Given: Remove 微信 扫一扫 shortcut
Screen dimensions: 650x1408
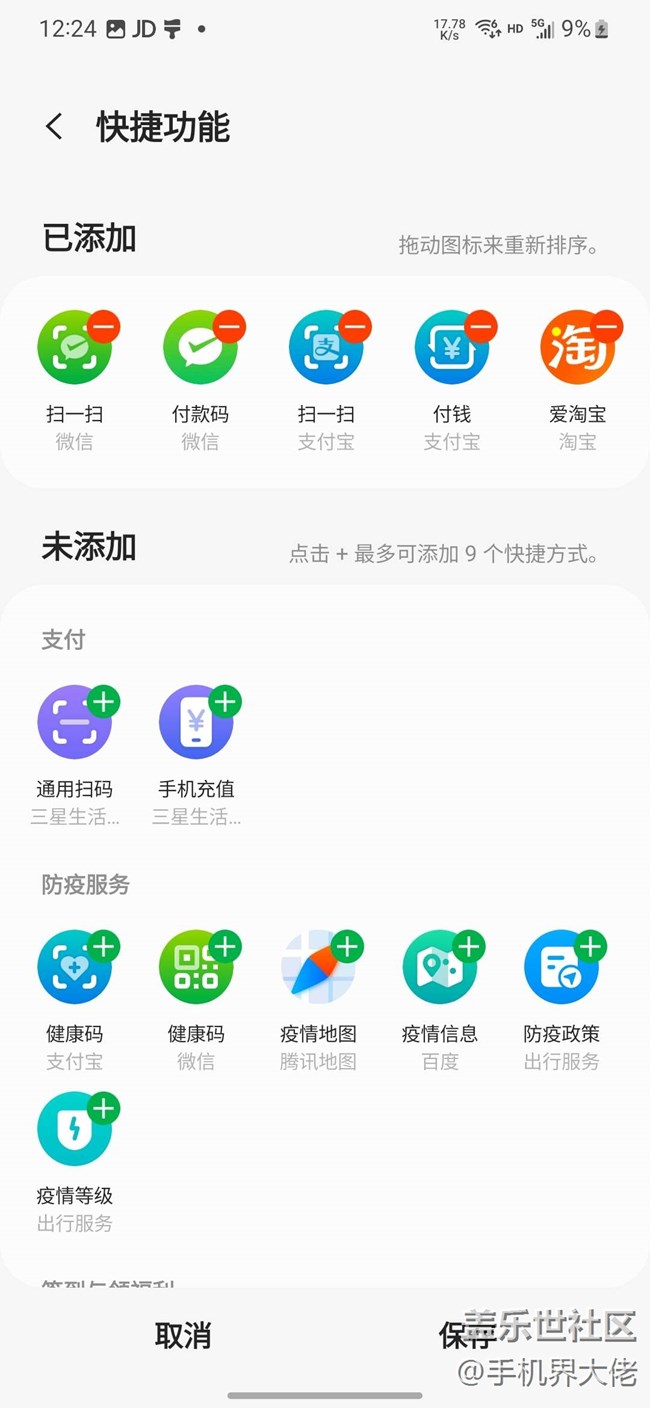Looking at the screenshot, I should (104, 326).
